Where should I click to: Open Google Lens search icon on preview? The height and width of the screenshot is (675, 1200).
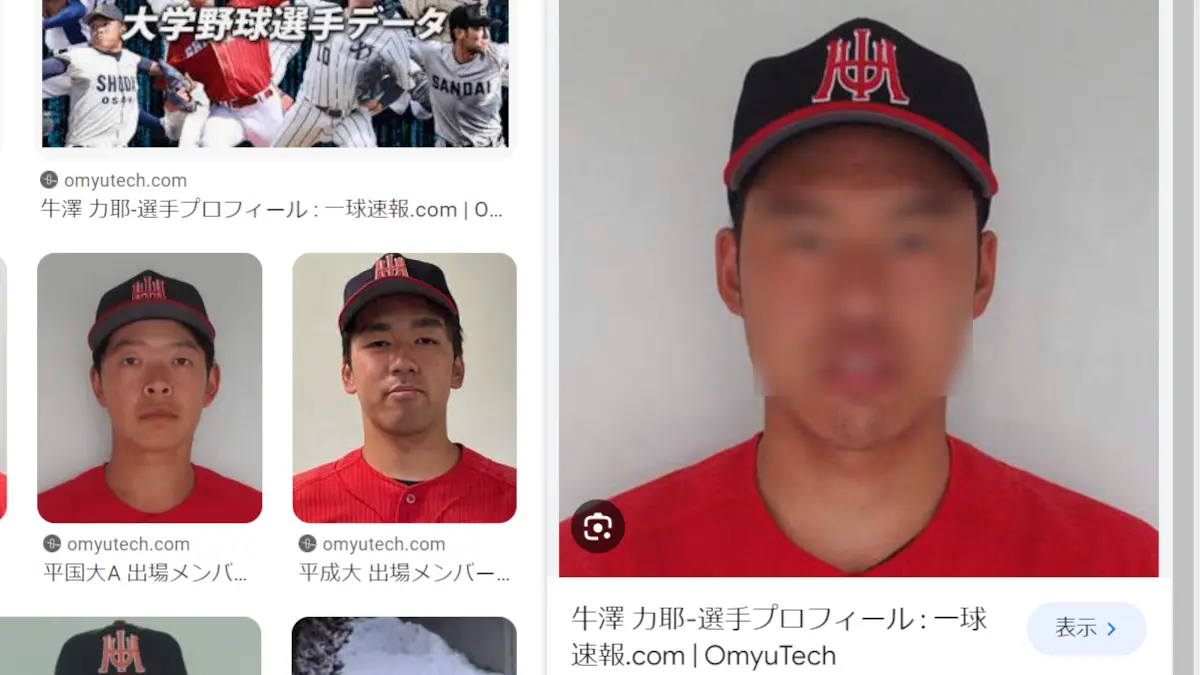pos(598,527)
